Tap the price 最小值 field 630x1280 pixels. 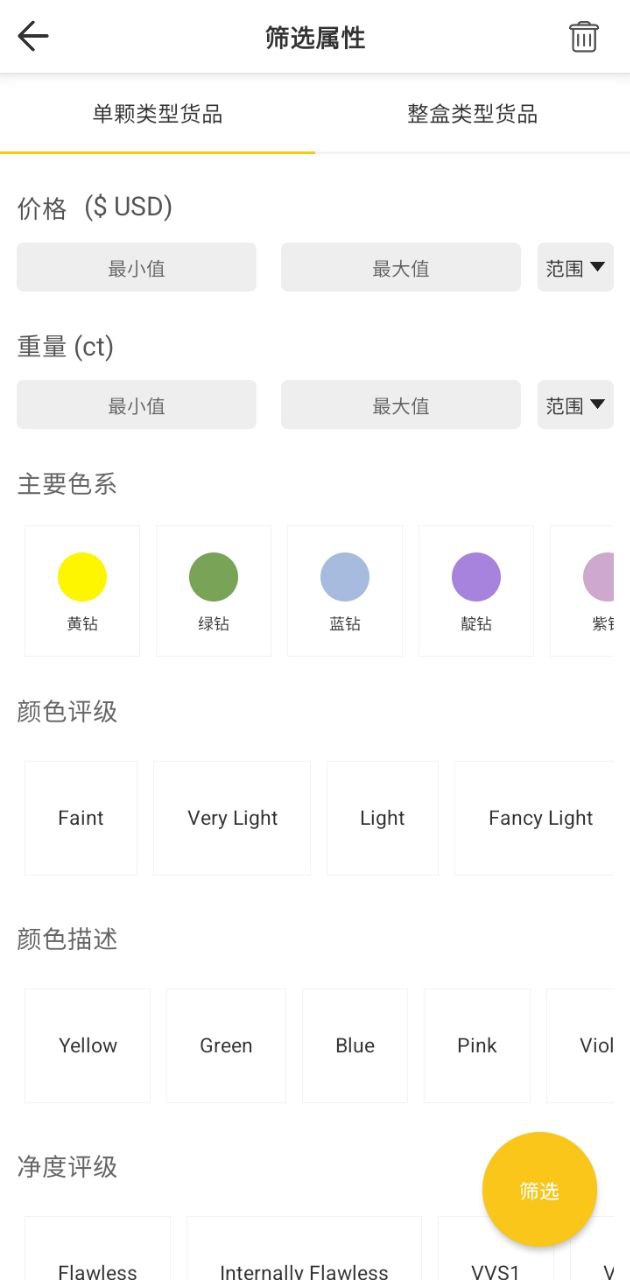(x=136, y=268)
